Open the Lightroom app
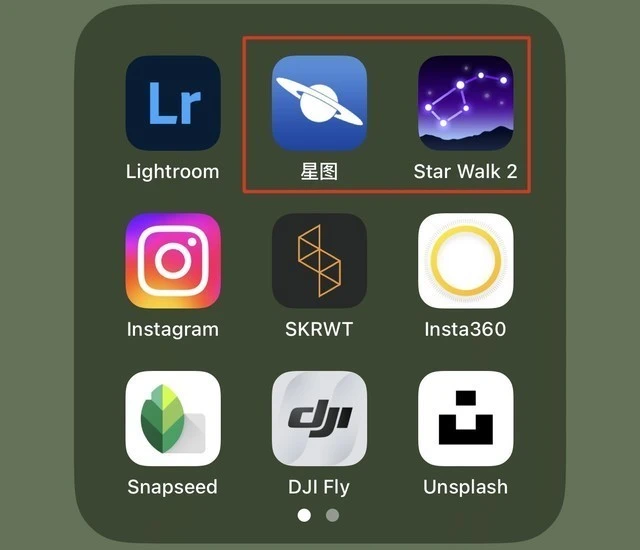The image size is (640, 550). pyautogui.click(x=173, y=103)
